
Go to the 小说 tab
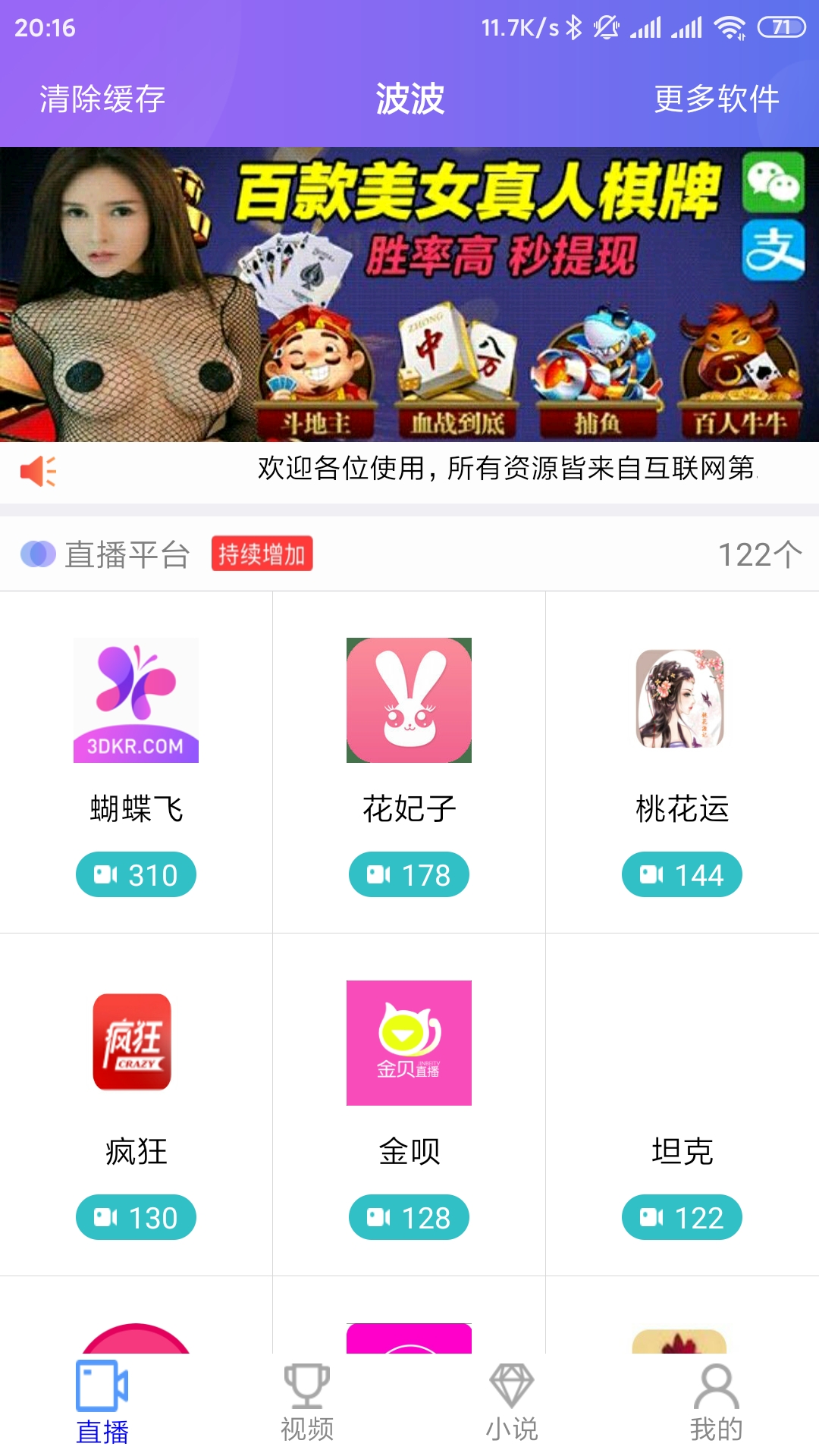pos(512,1403)
